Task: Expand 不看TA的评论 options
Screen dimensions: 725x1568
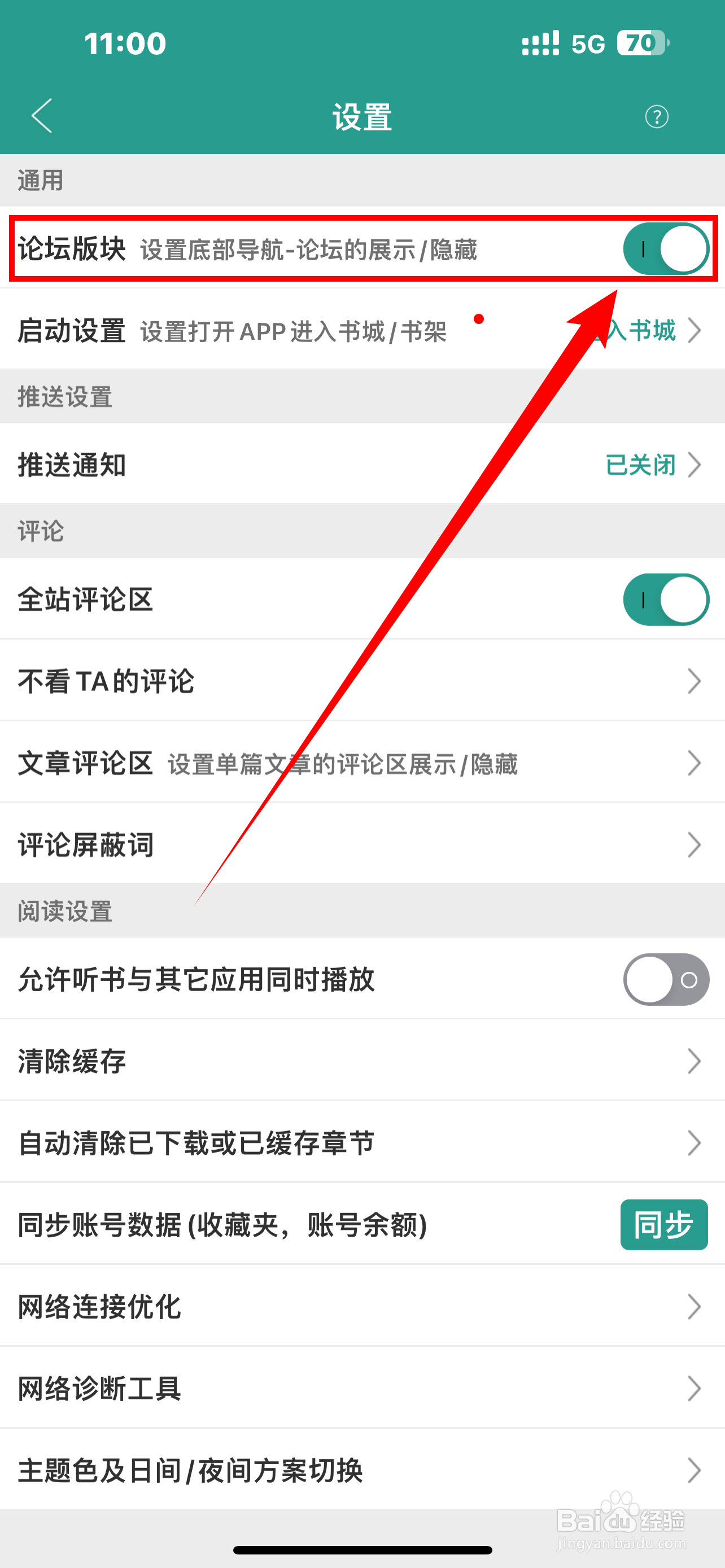Action: (362, 681)
